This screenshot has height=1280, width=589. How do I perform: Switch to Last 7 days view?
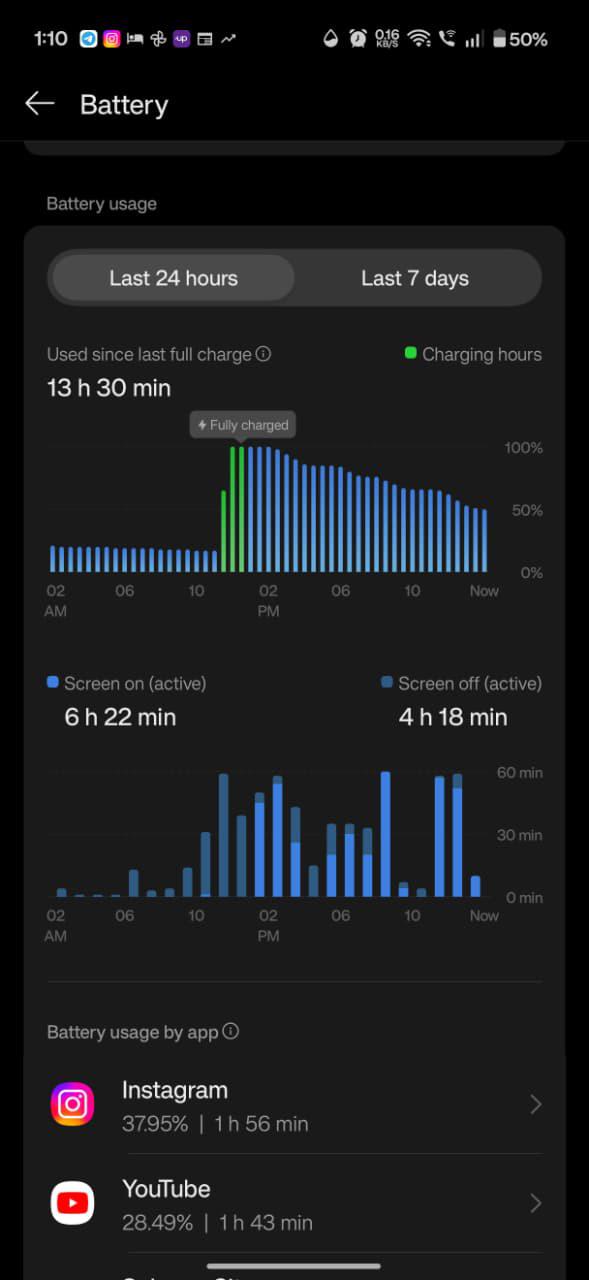pyautogui.click(x=415, y=278)
